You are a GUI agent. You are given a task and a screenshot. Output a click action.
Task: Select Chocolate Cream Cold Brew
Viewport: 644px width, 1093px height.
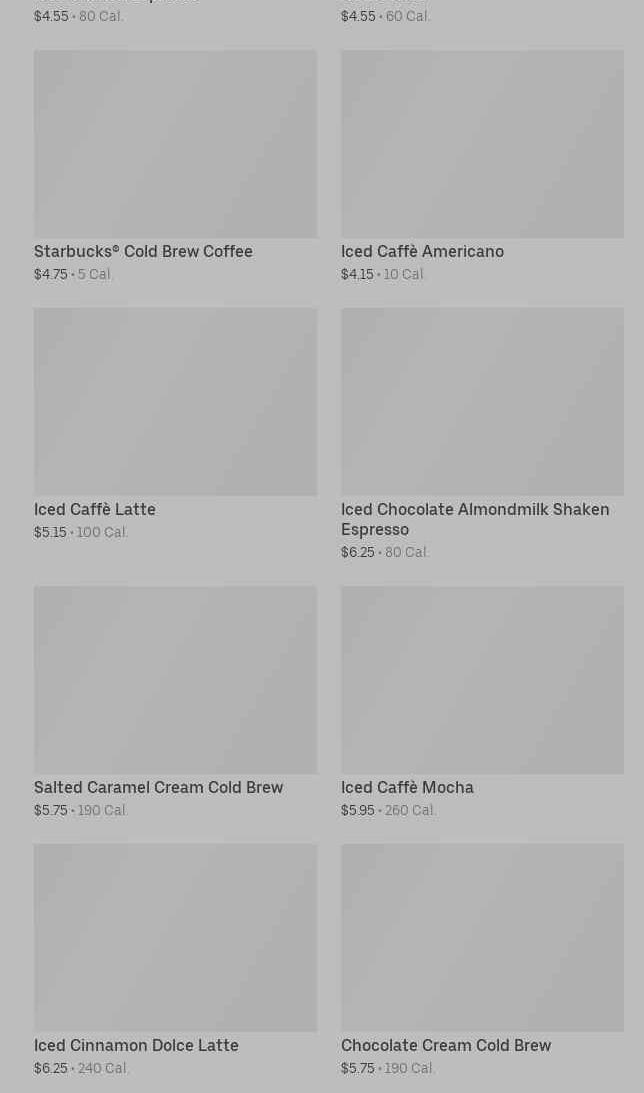pyautogui.click(x=482, y=938)
